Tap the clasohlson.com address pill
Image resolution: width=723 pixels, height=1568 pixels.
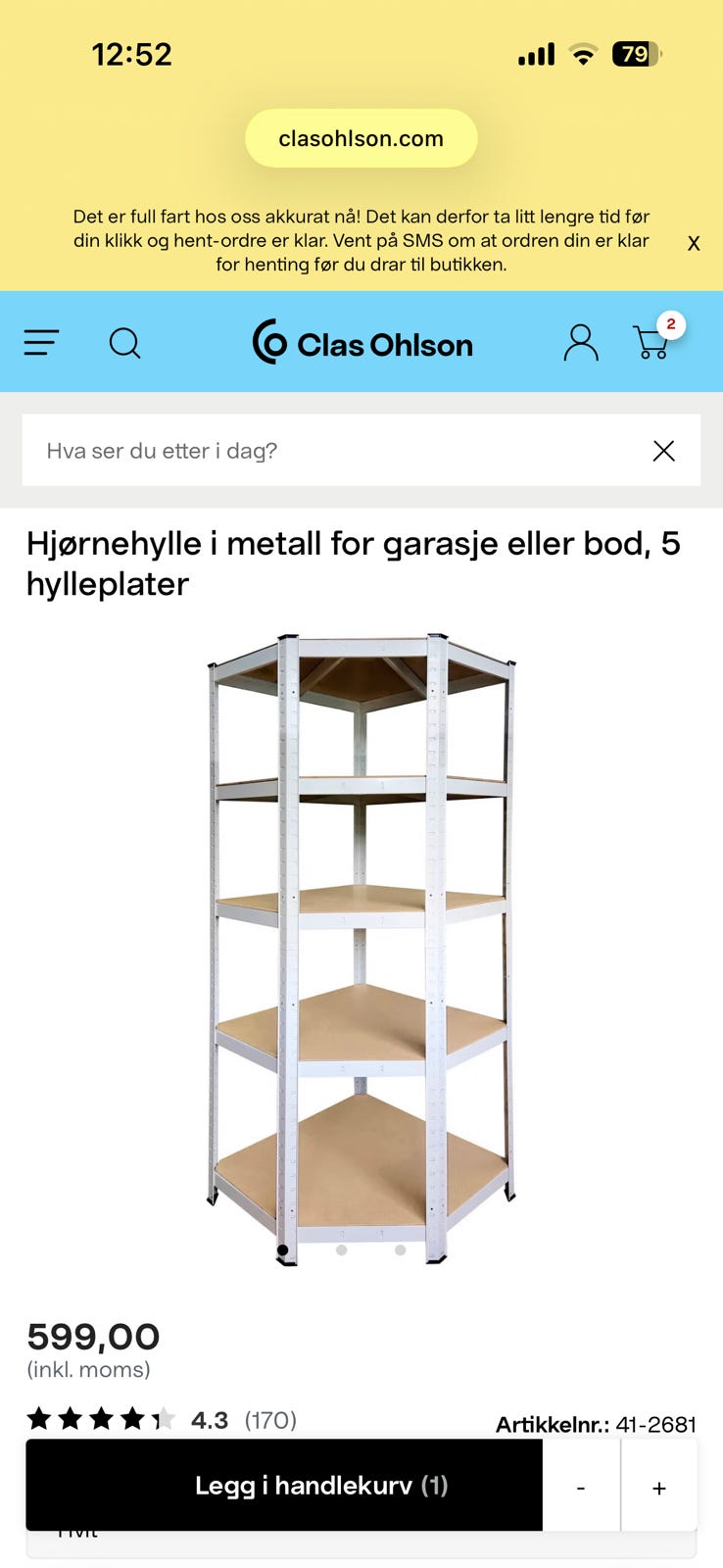pyautogui.click(x=361, y=137)
